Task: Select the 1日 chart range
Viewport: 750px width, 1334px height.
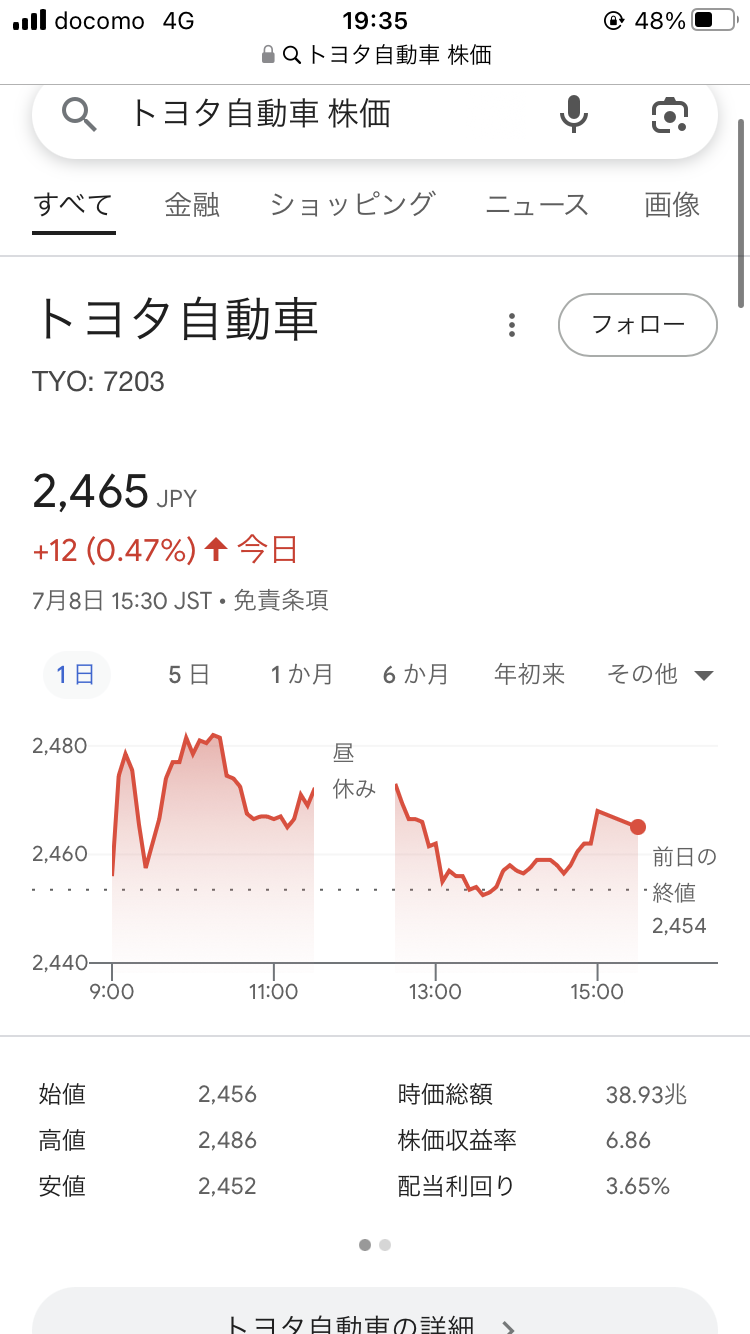Action: (x=76, y=675)
